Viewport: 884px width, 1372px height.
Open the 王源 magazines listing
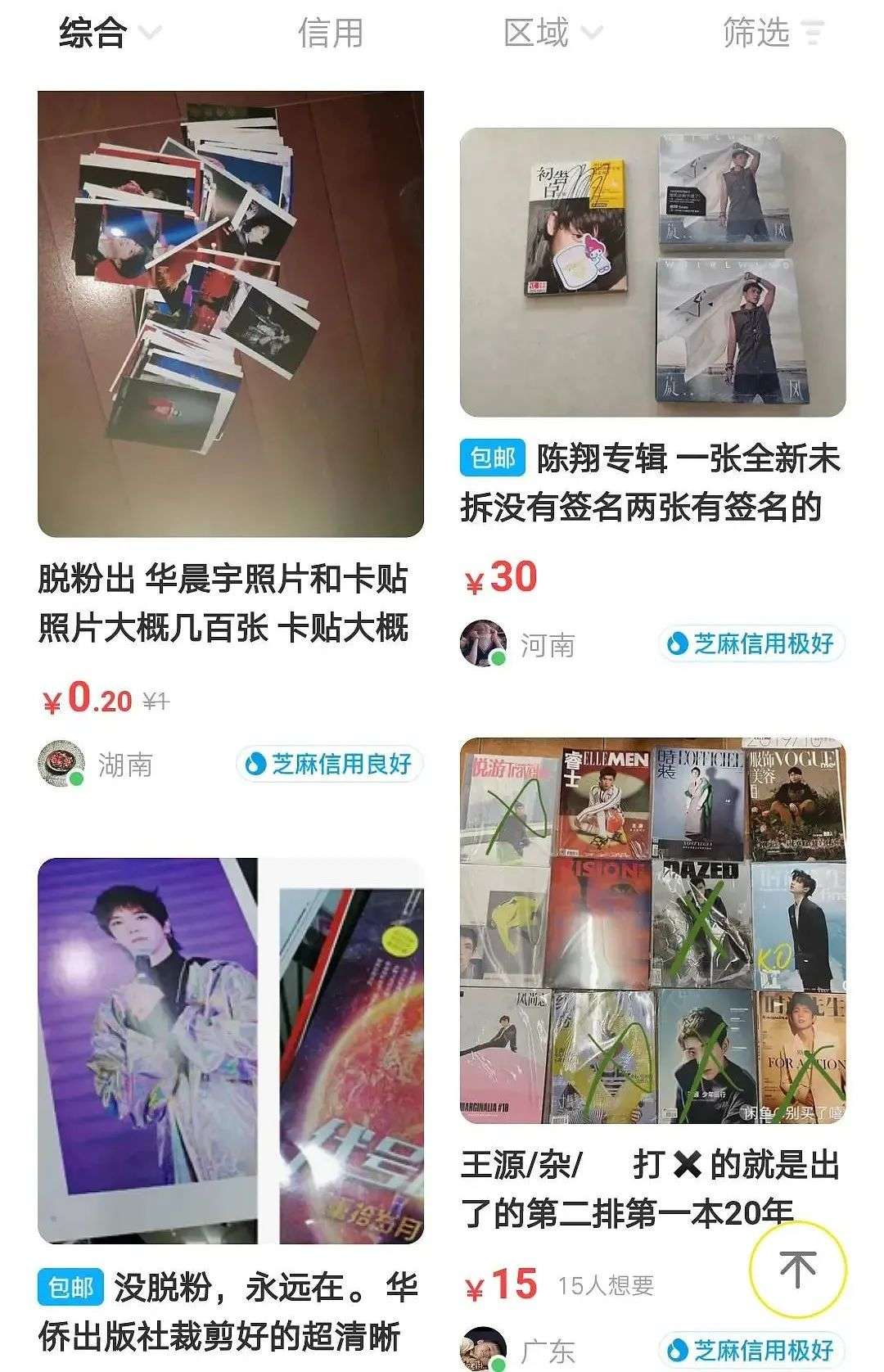coord(652,931)
